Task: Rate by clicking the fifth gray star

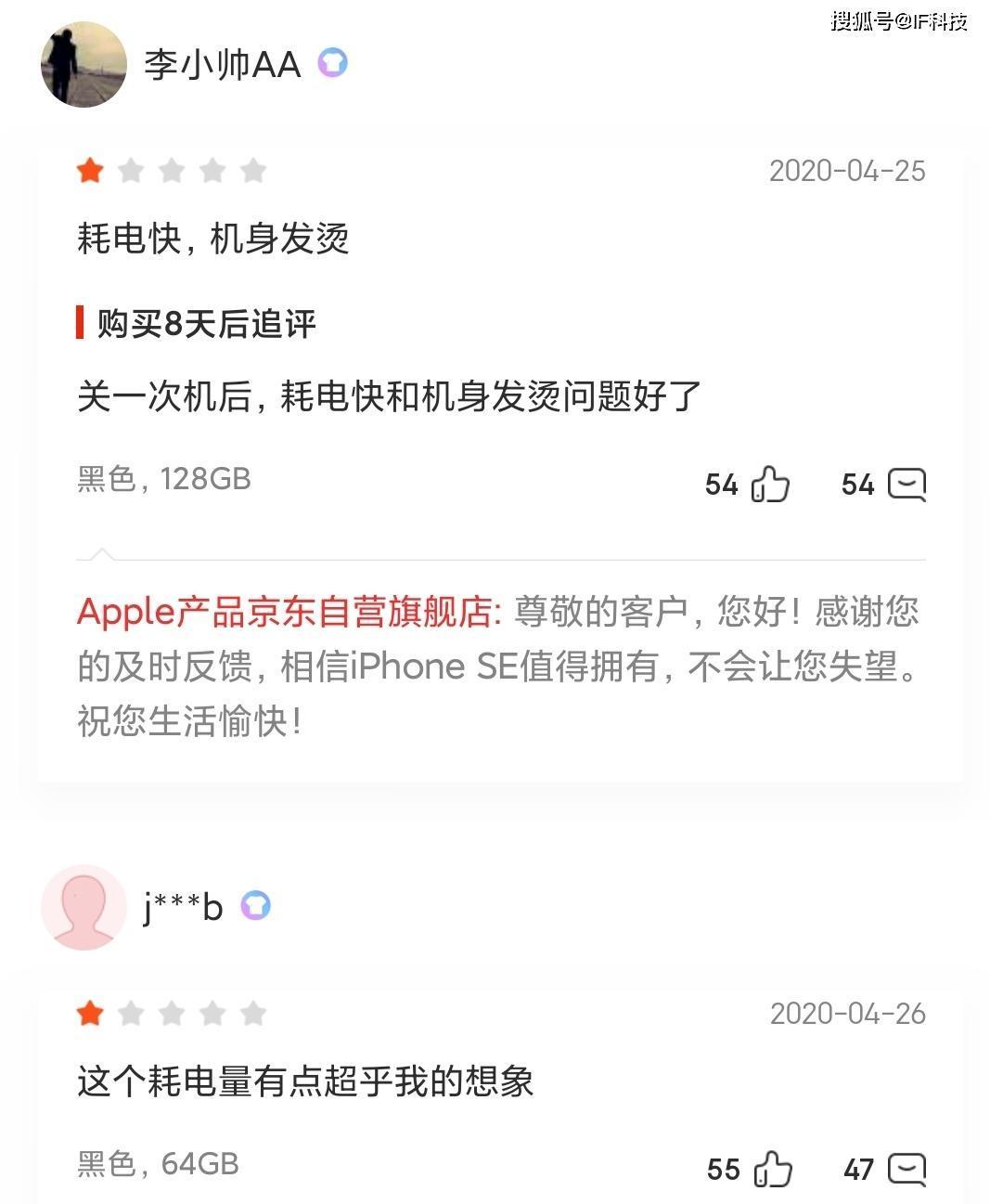Action: point(252,170)
